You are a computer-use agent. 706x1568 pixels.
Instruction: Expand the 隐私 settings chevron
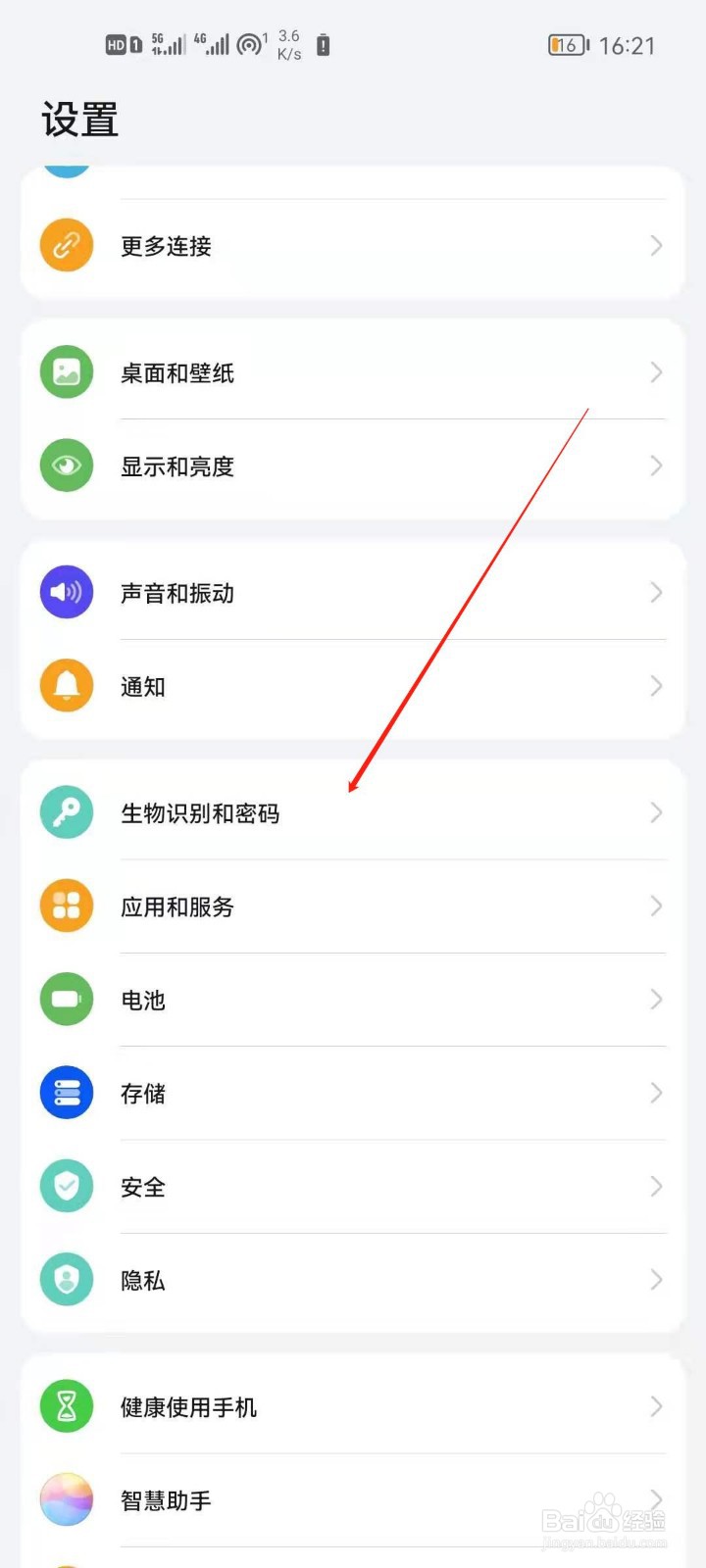click(656, 1280)
